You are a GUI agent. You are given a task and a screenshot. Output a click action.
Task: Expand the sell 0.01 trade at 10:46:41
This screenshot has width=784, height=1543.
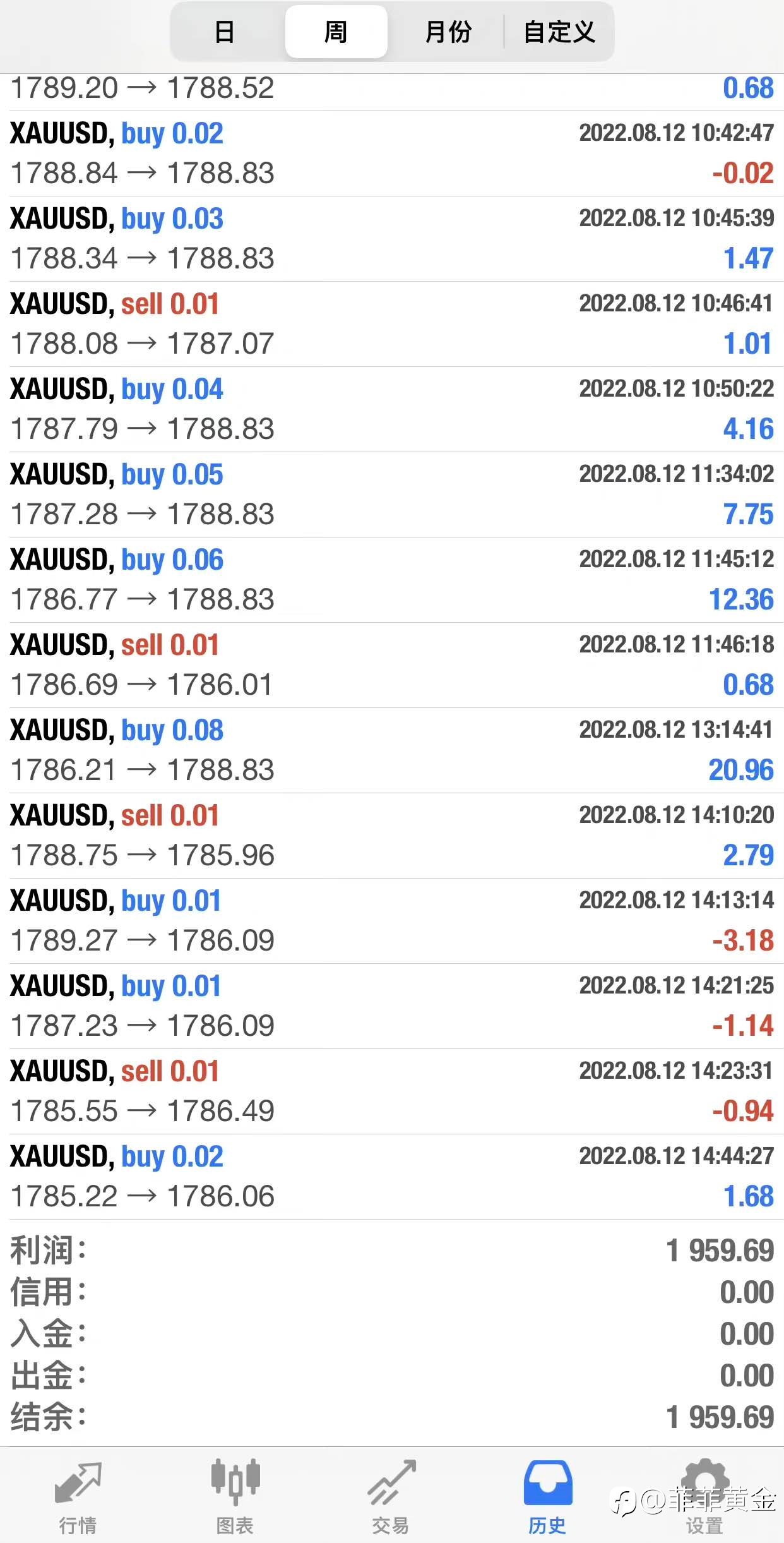tap(392, 324)
